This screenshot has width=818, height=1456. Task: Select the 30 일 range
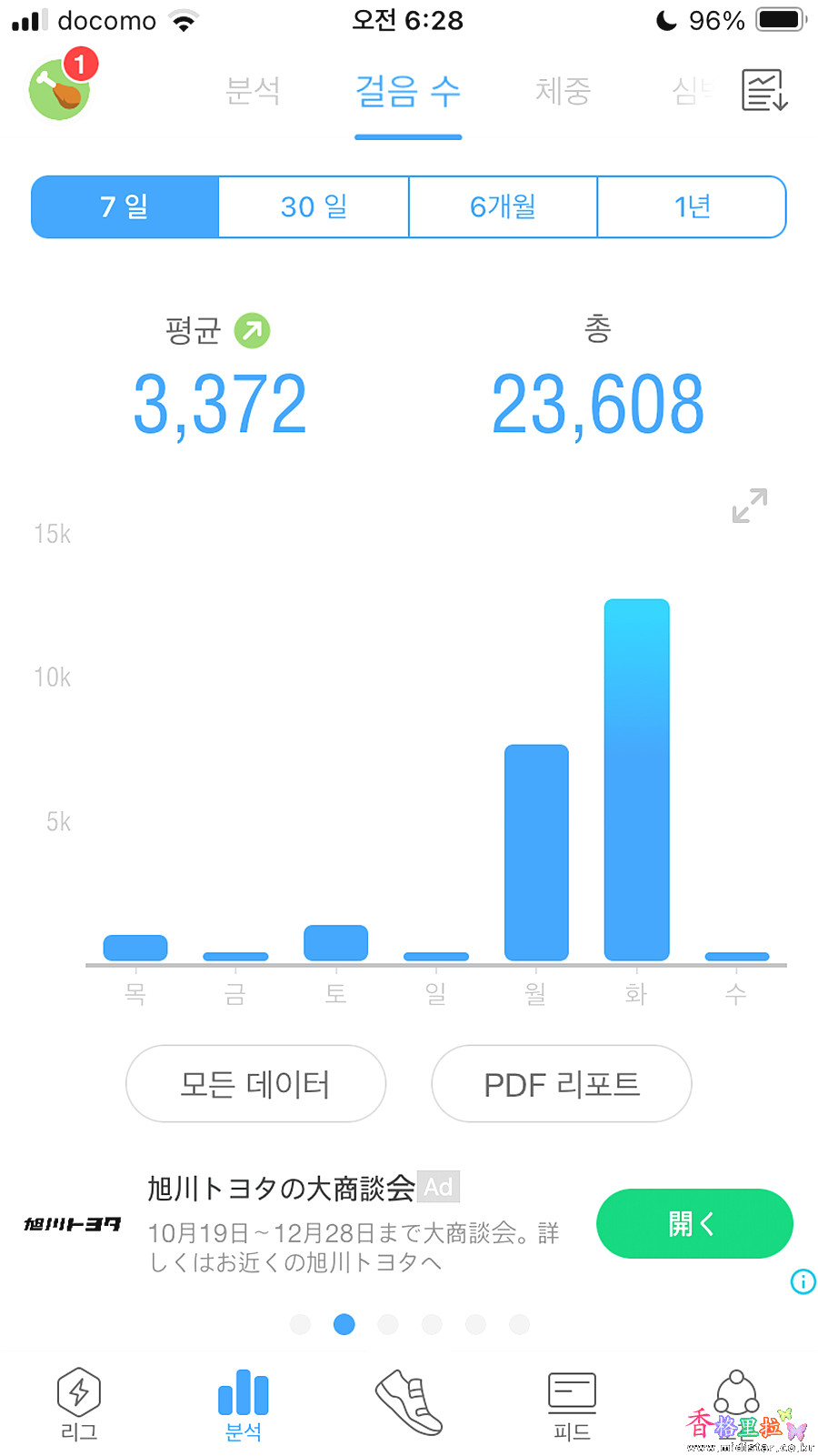pos(314,206)
